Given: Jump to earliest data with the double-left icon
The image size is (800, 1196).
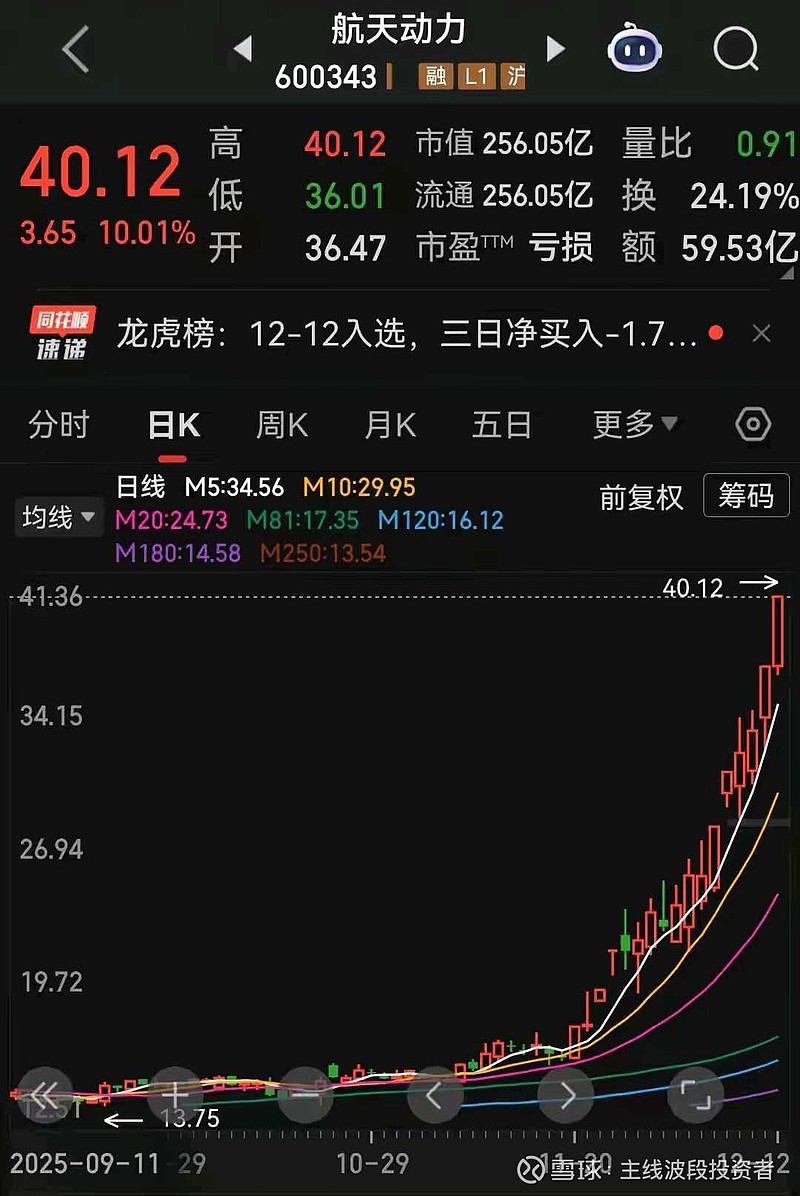Looking at the screenshot, I should click(x=46, y=1096).
